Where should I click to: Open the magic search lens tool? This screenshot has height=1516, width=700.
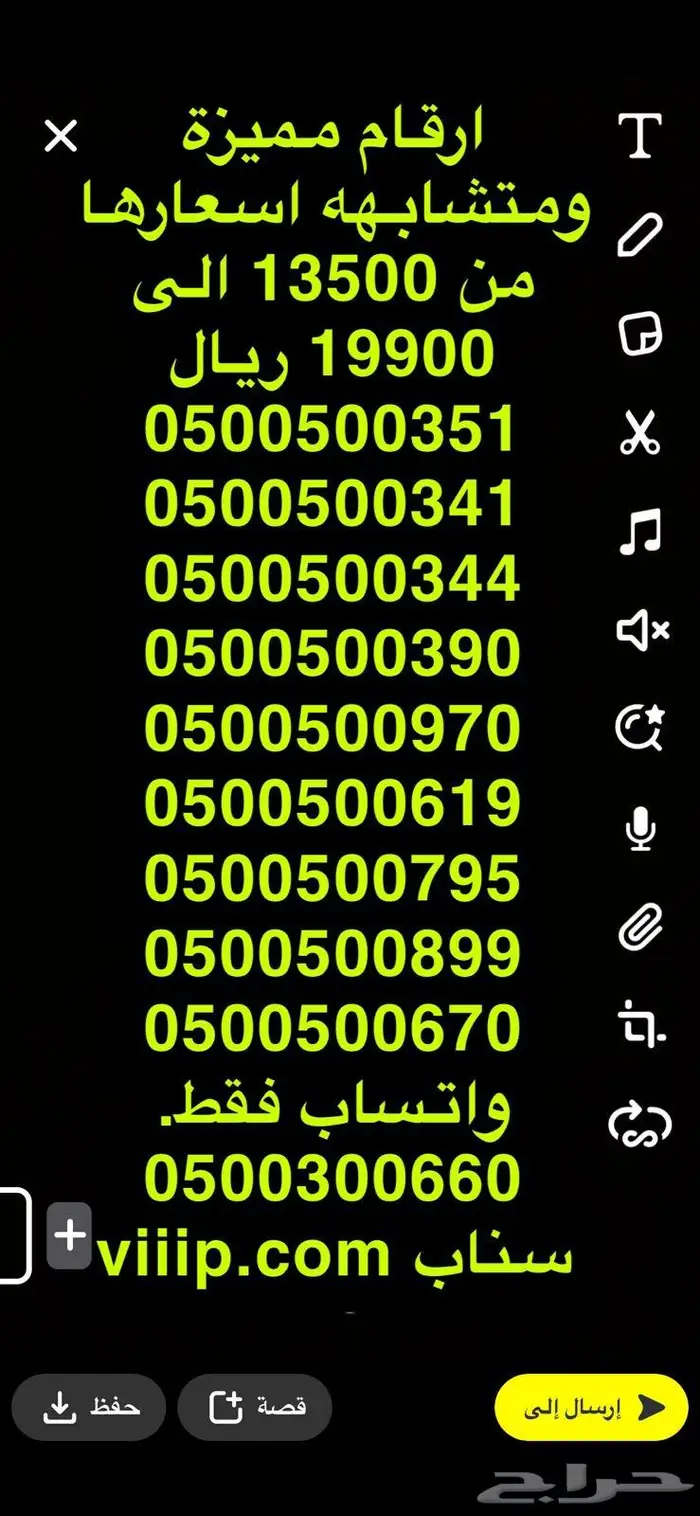point(640,728)
